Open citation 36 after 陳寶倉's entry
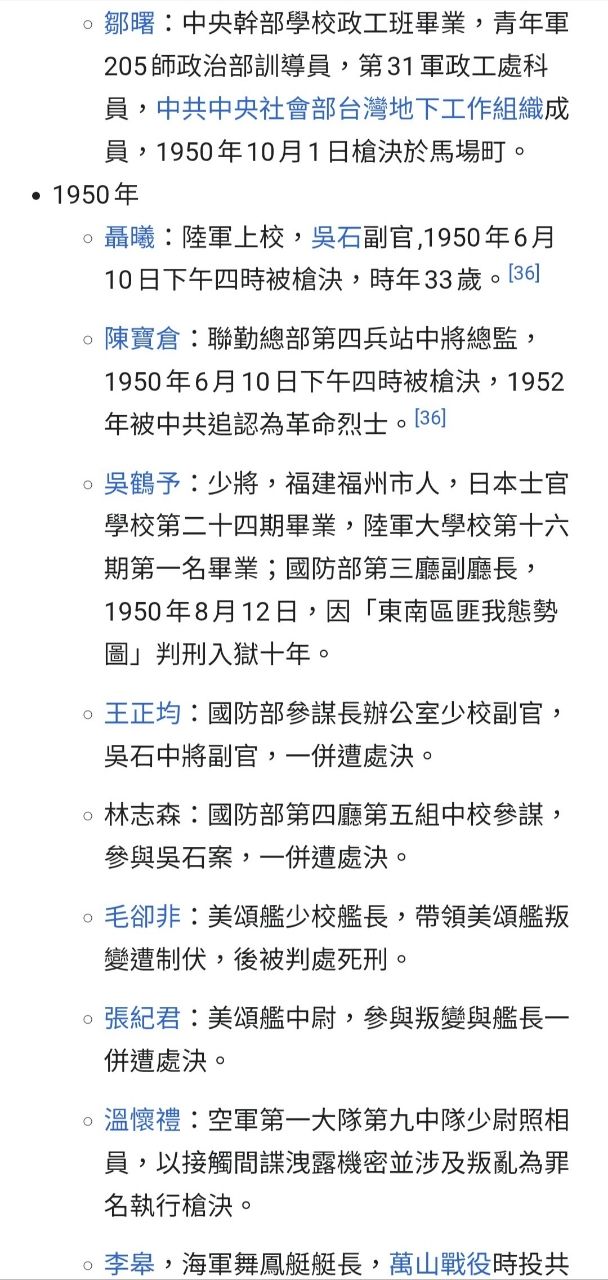608x1280 pixels. pyautogui.click(x=430, y=417)
